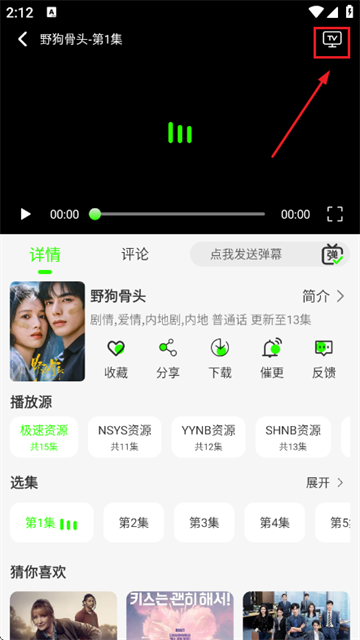Tap the 下载 download icon
The height and width of the screenshot is (640, 360).
click(220, 360)
